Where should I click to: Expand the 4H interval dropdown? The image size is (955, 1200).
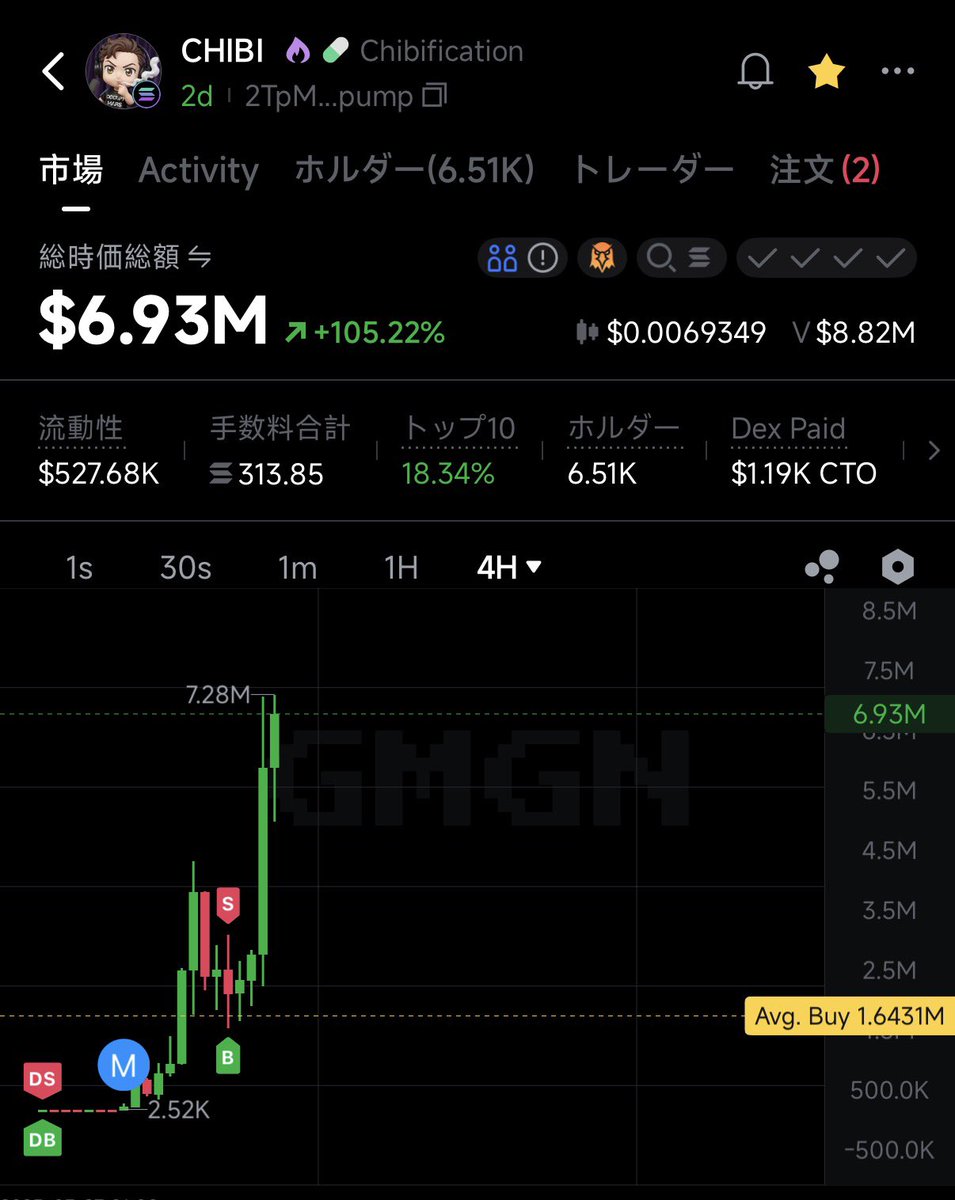[509, 568]
